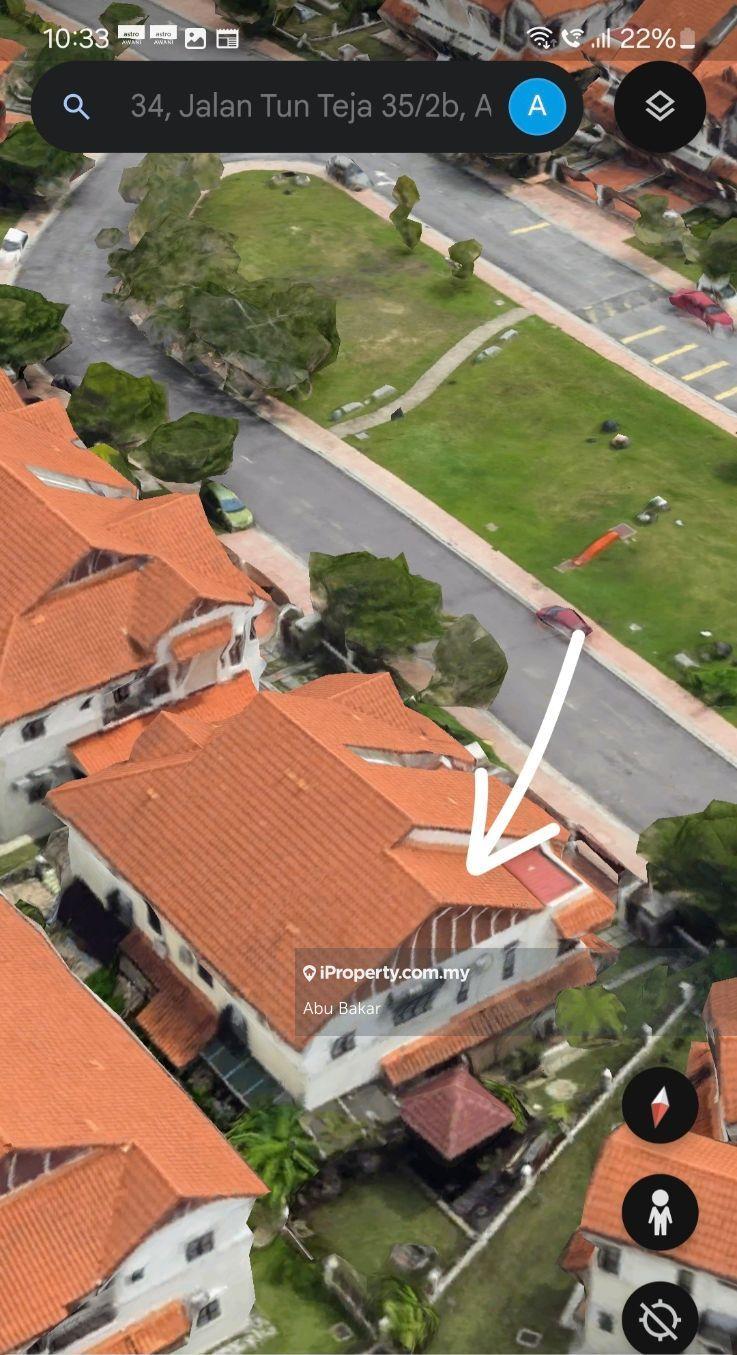
Task: Tap the location-off button
Action: click(x=660, y=1317)
